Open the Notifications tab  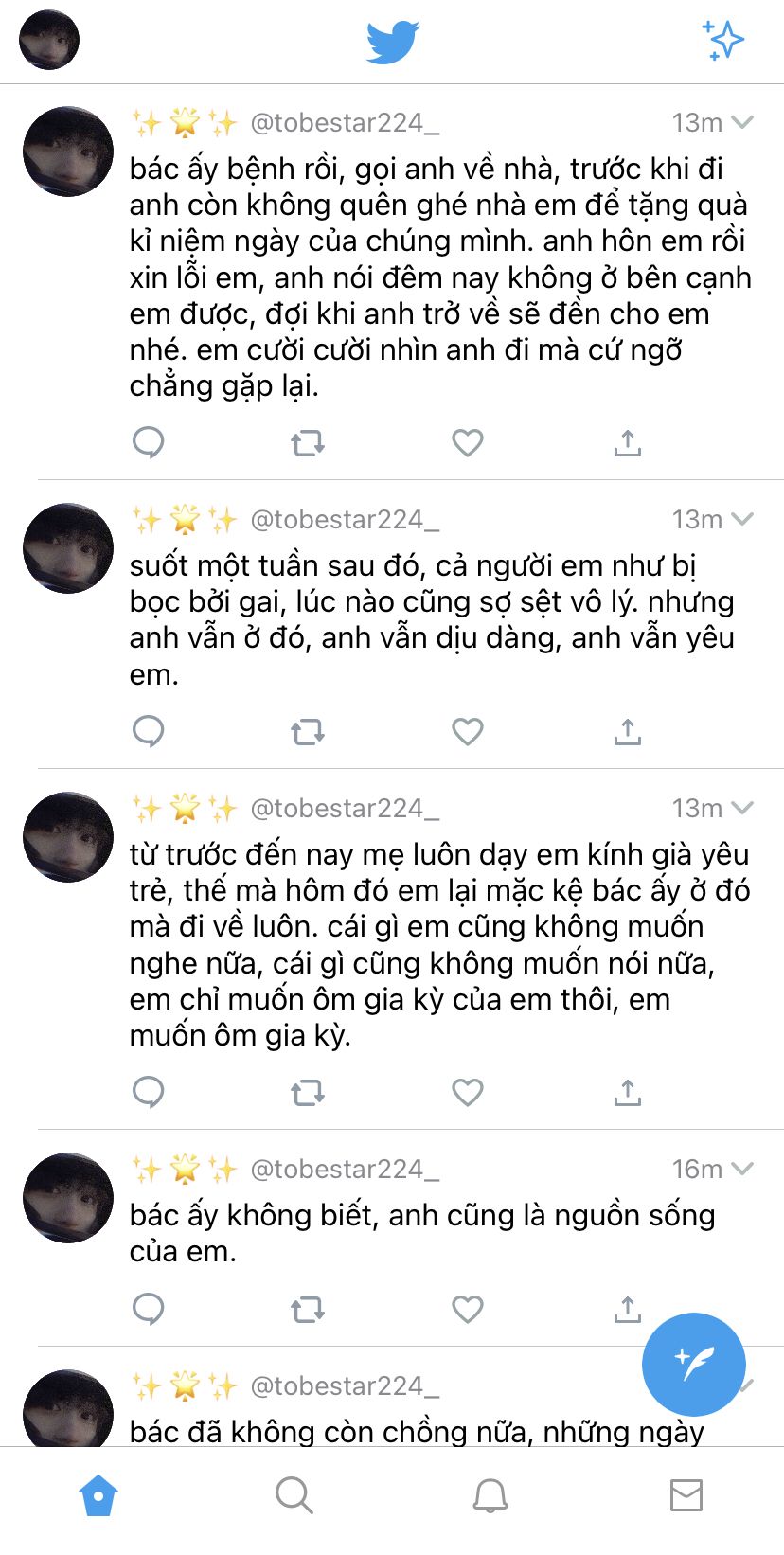(x=490, y=1495)
